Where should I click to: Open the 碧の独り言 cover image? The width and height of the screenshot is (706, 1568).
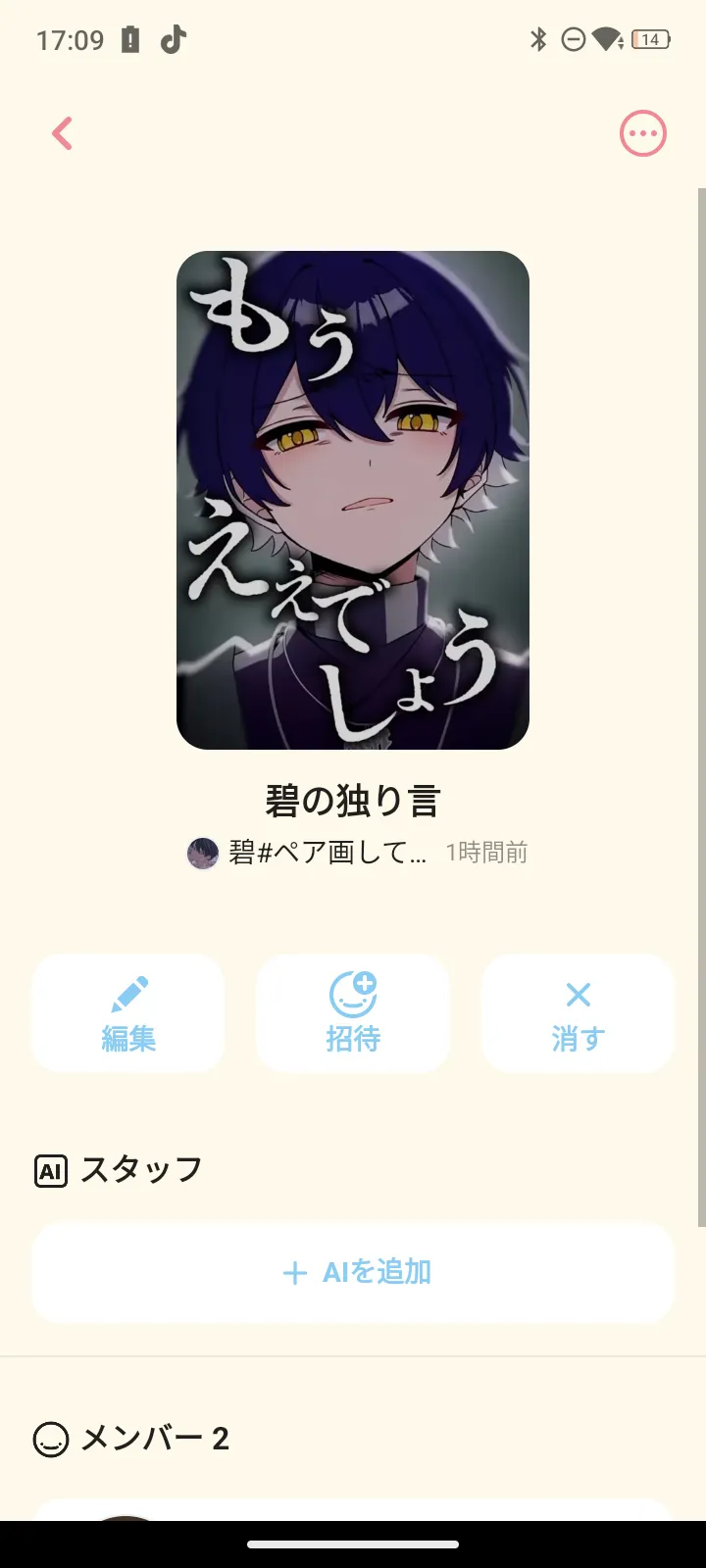tap(353, 500)
